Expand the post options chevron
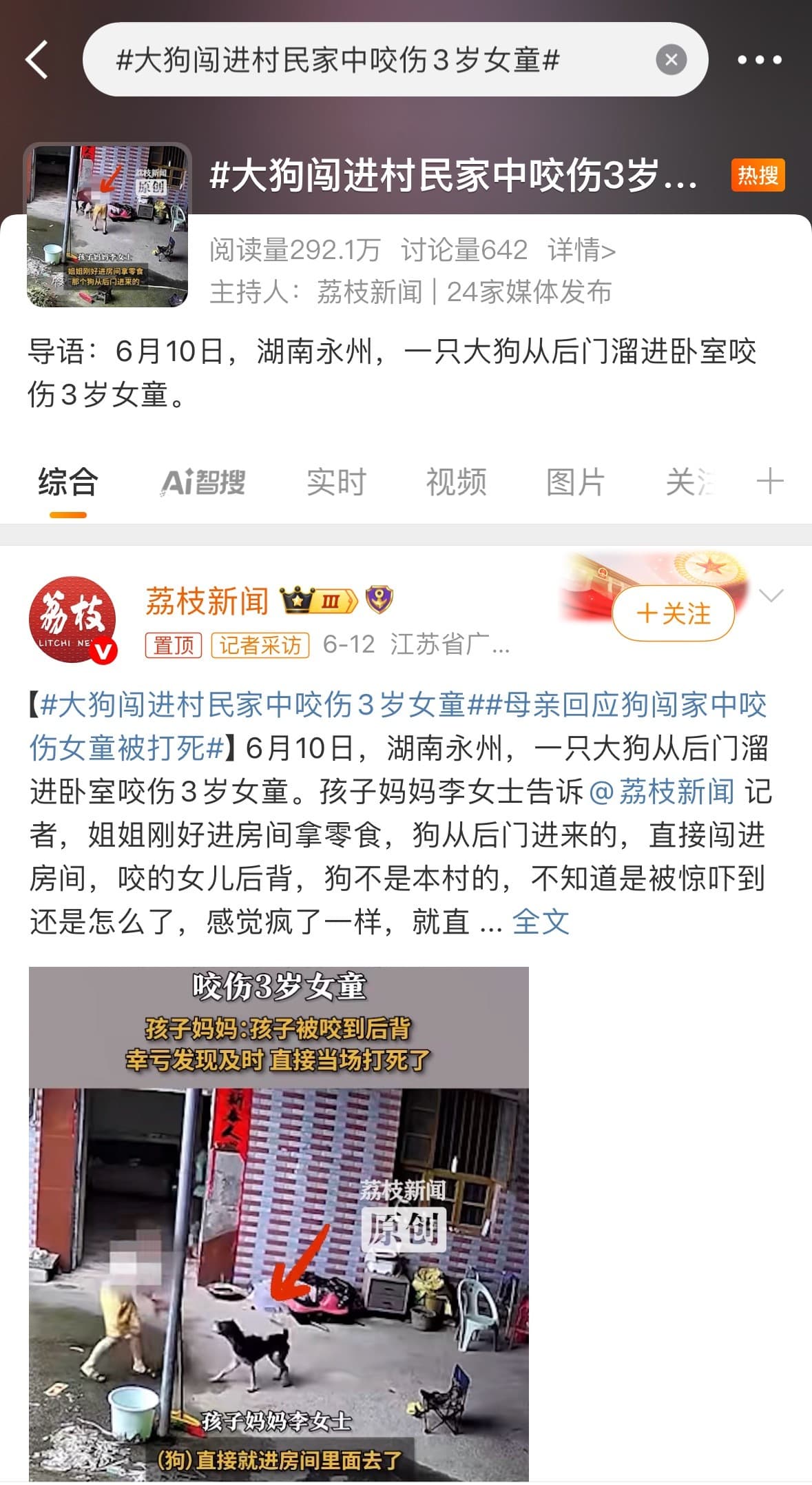This screenshot has width=812, height=1485. point(771,595)
